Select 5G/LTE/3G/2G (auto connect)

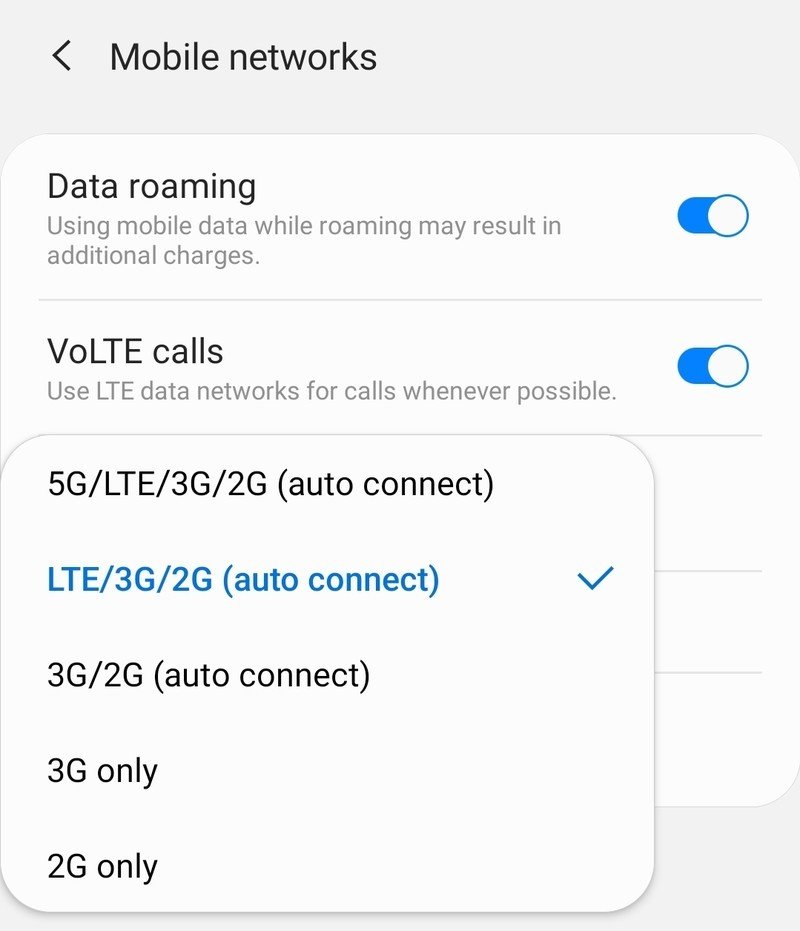click(271, 484)
